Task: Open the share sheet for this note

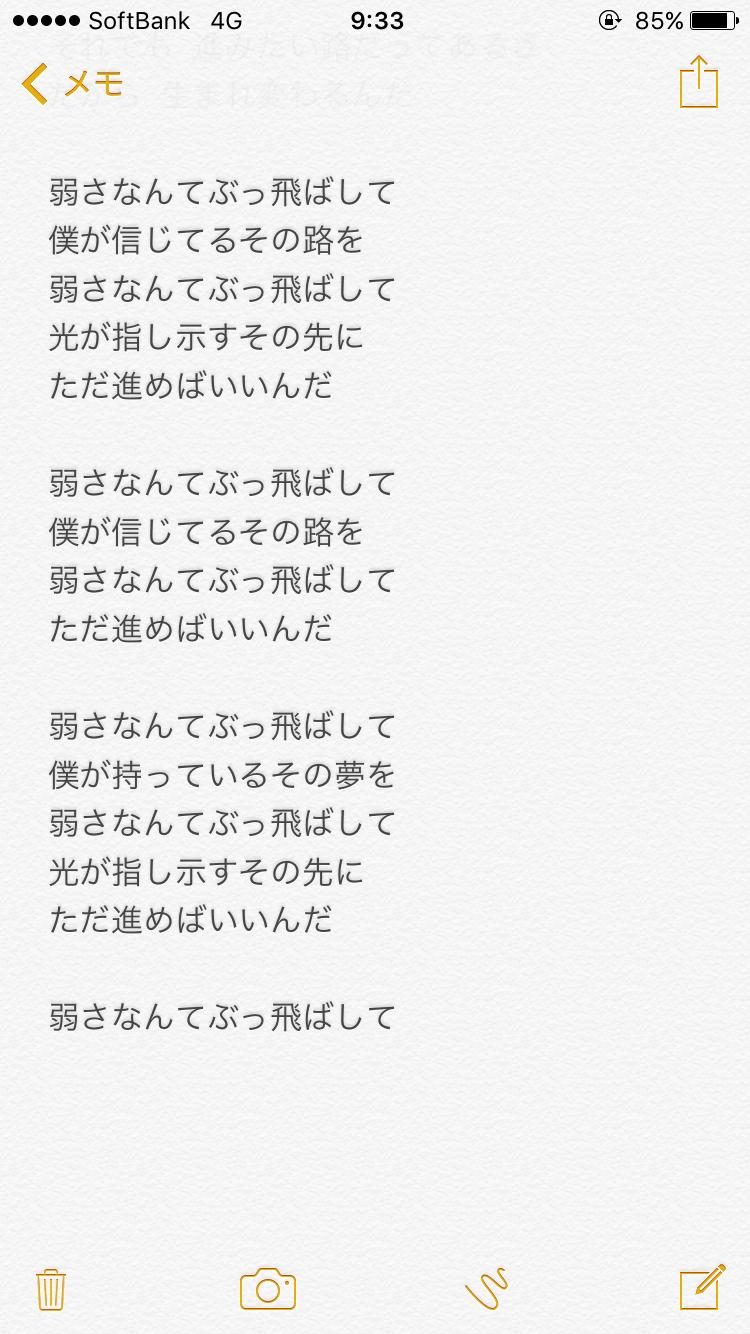Action: (x=699, y=83)
